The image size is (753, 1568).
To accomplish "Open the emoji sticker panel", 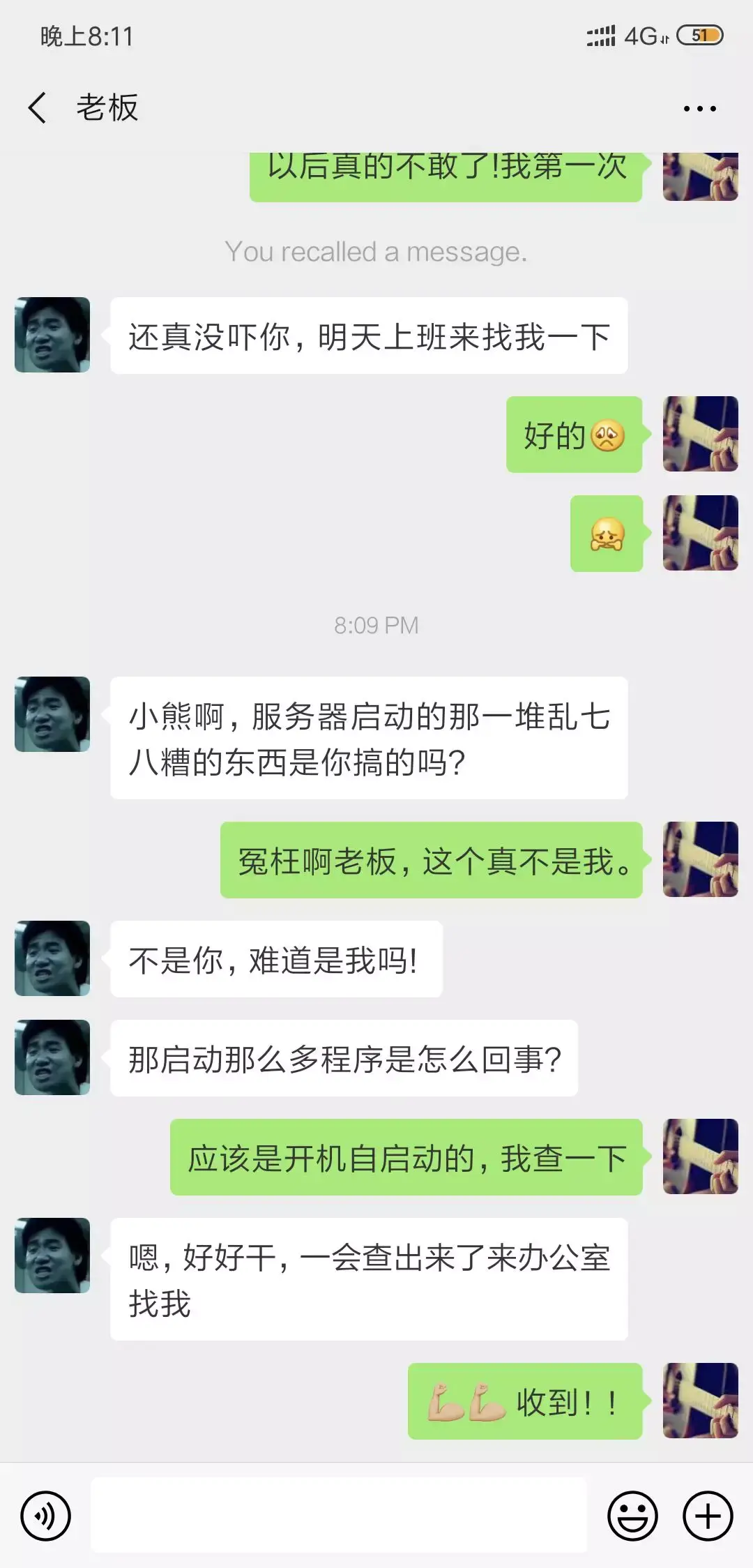I will pos(632,1516).
